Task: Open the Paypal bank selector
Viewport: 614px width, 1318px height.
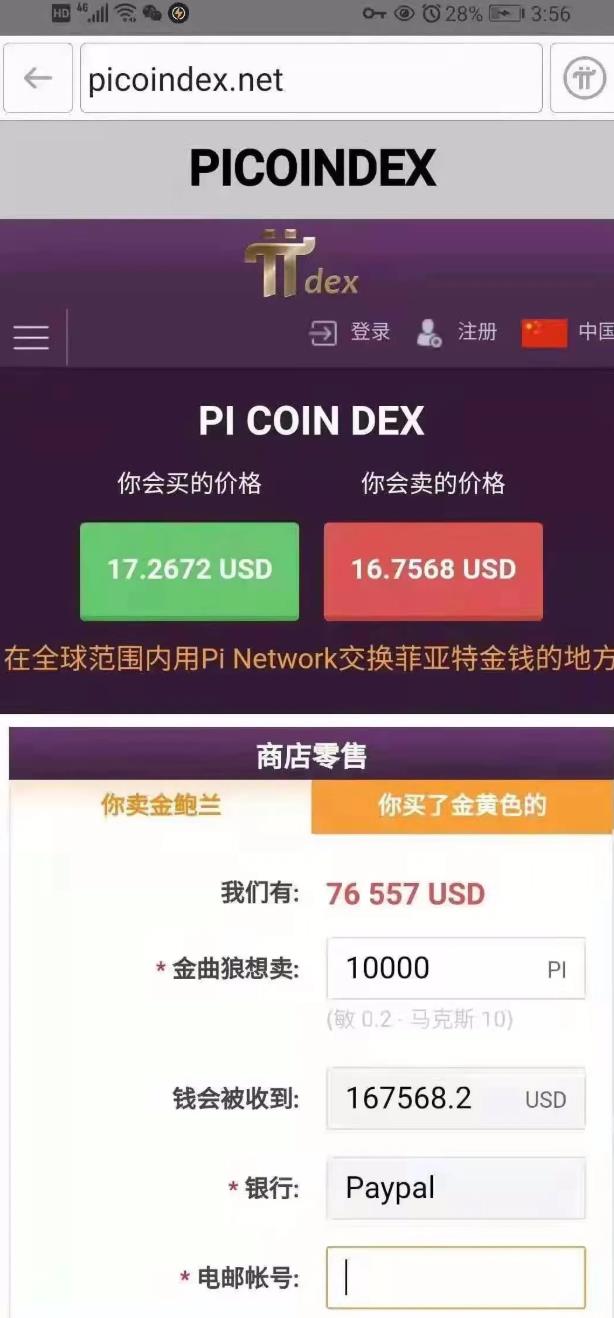Action: click(x=455, y=1188)
